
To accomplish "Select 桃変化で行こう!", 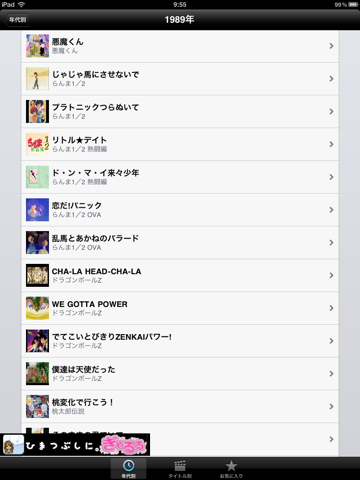I will (x=180, y=406).
